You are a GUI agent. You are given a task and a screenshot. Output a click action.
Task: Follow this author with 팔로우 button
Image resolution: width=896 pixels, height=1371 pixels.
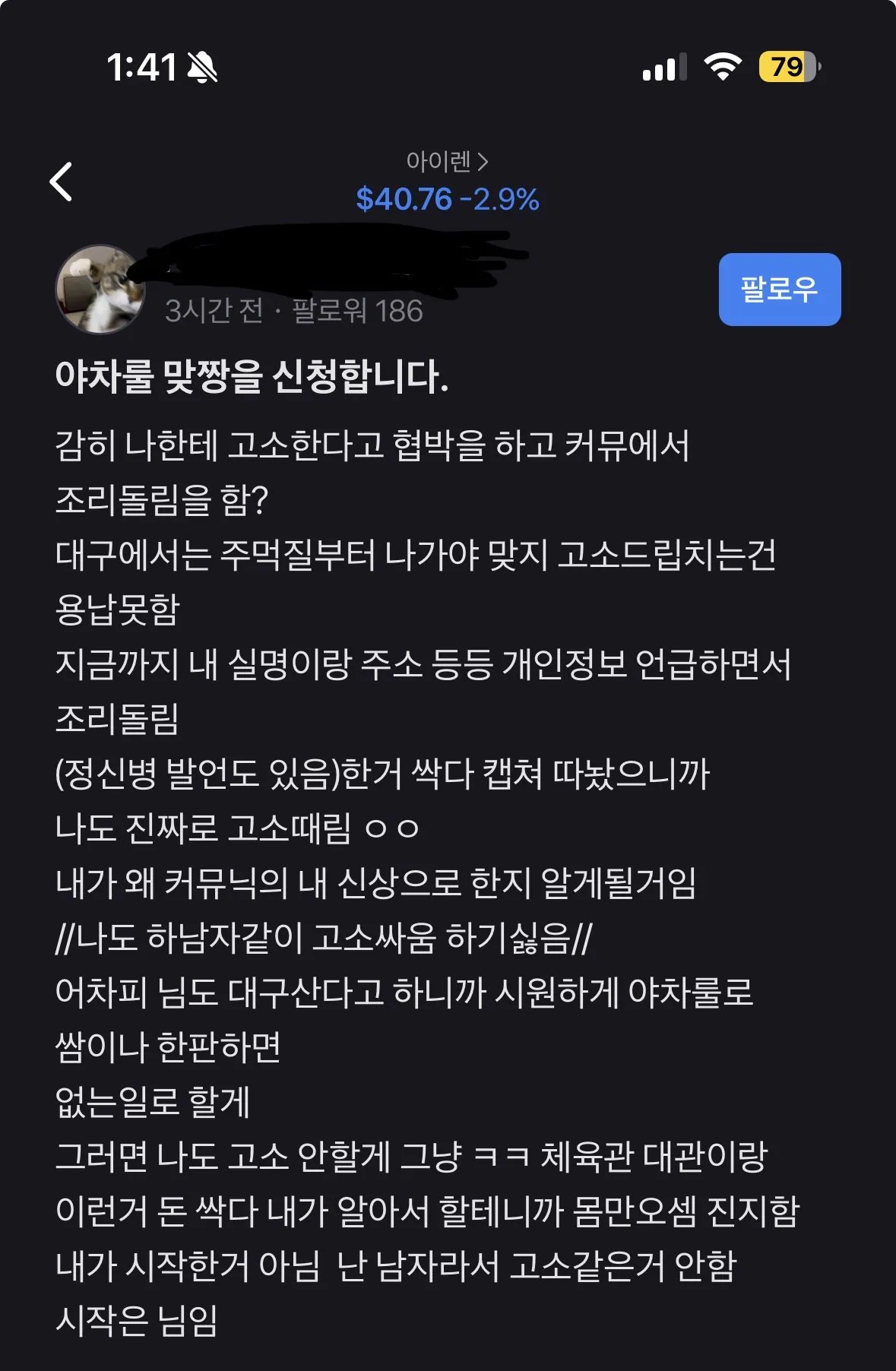[x=779, y=290]
